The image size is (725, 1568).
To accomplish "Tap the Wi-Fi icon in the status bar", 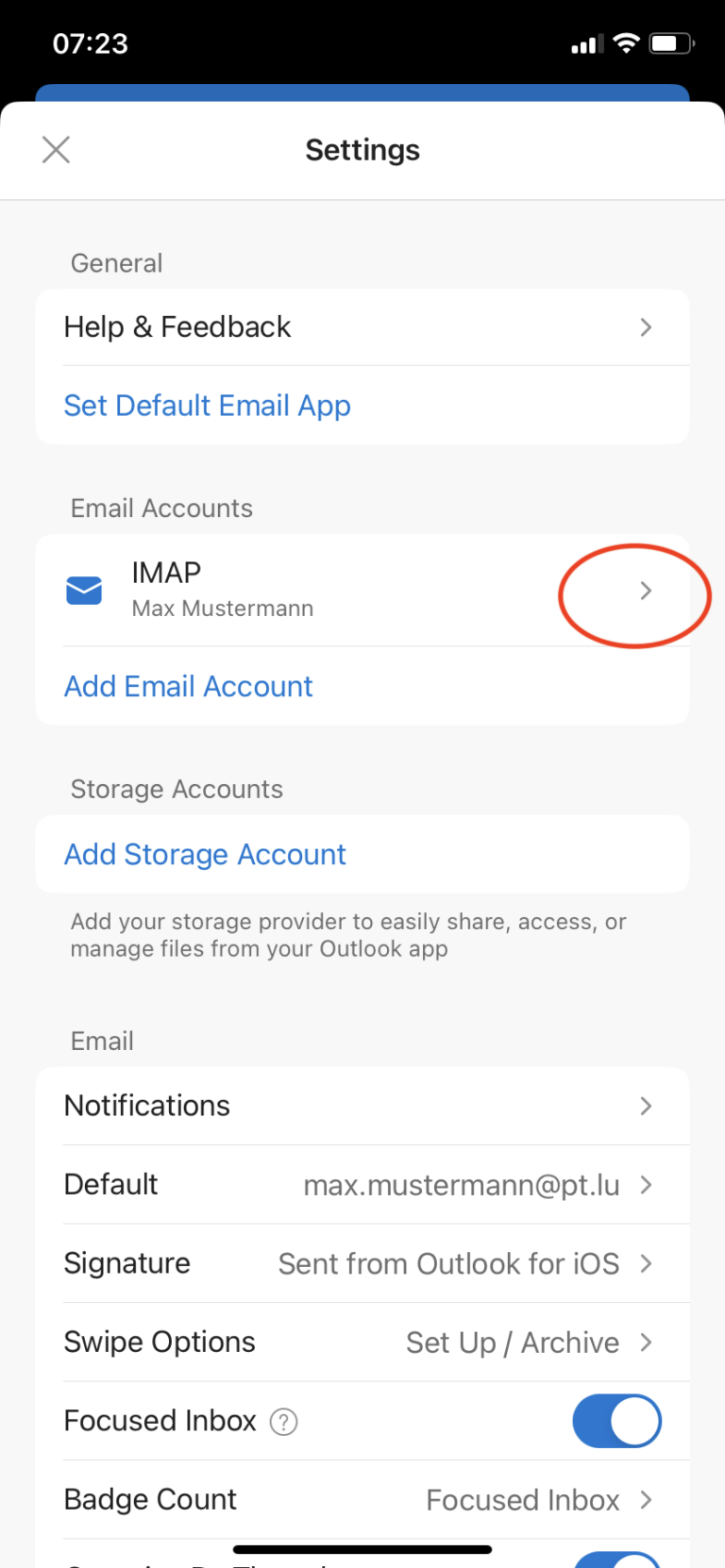I will [x=625, y=42].
